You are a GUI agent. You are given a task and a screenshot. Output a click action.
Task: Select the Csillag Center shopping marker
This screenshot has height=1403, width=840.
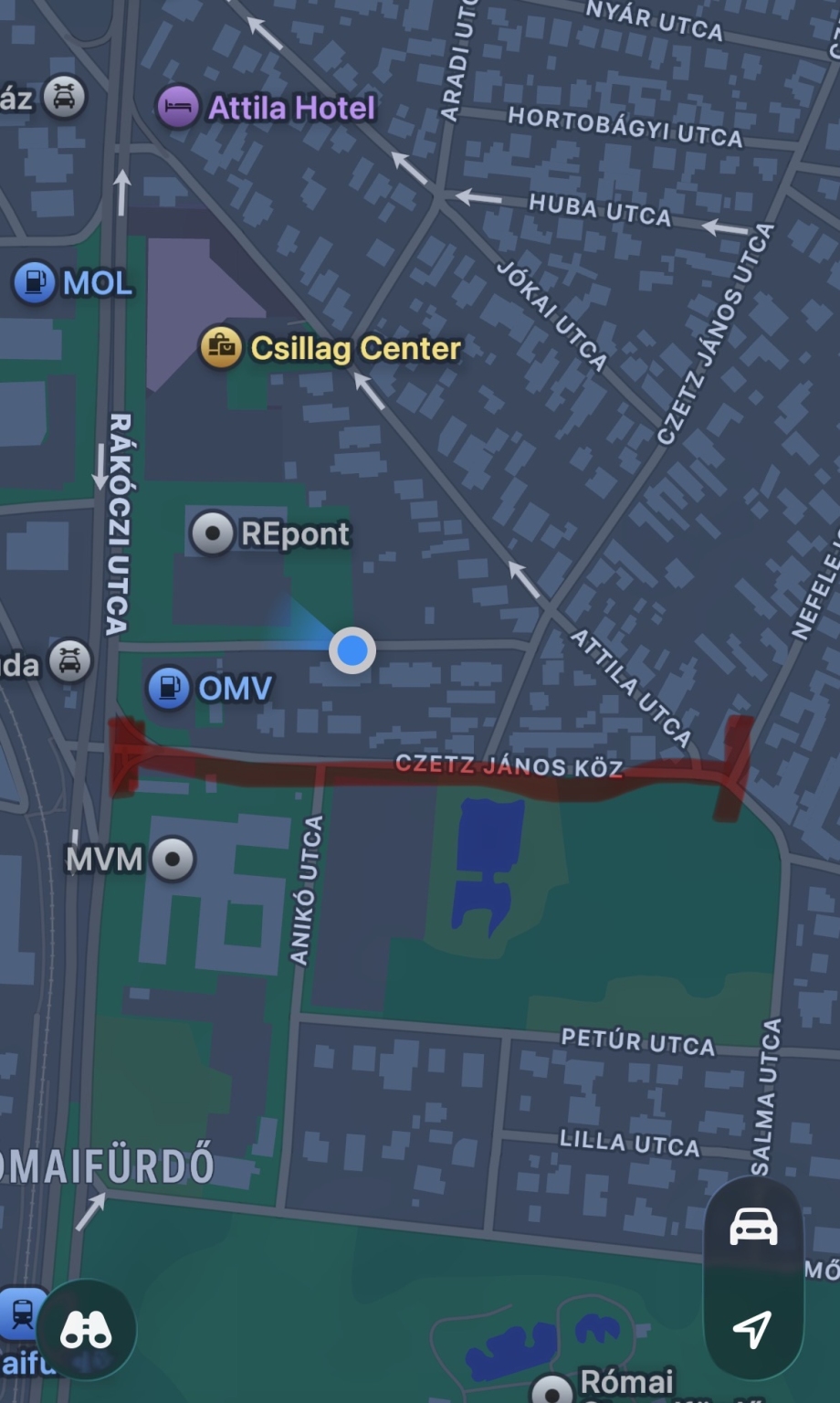click(221, 347)
